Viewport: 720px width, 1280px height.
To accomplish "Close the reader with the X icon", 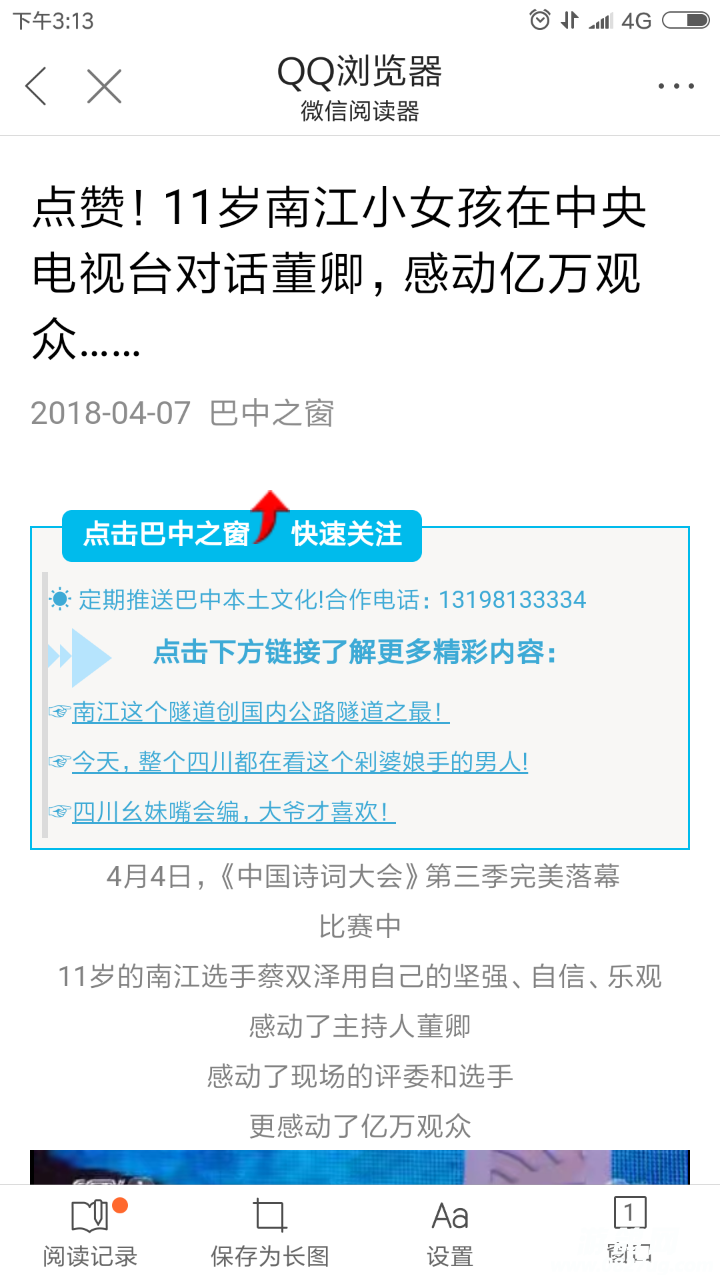I will (x=104, y=86).
